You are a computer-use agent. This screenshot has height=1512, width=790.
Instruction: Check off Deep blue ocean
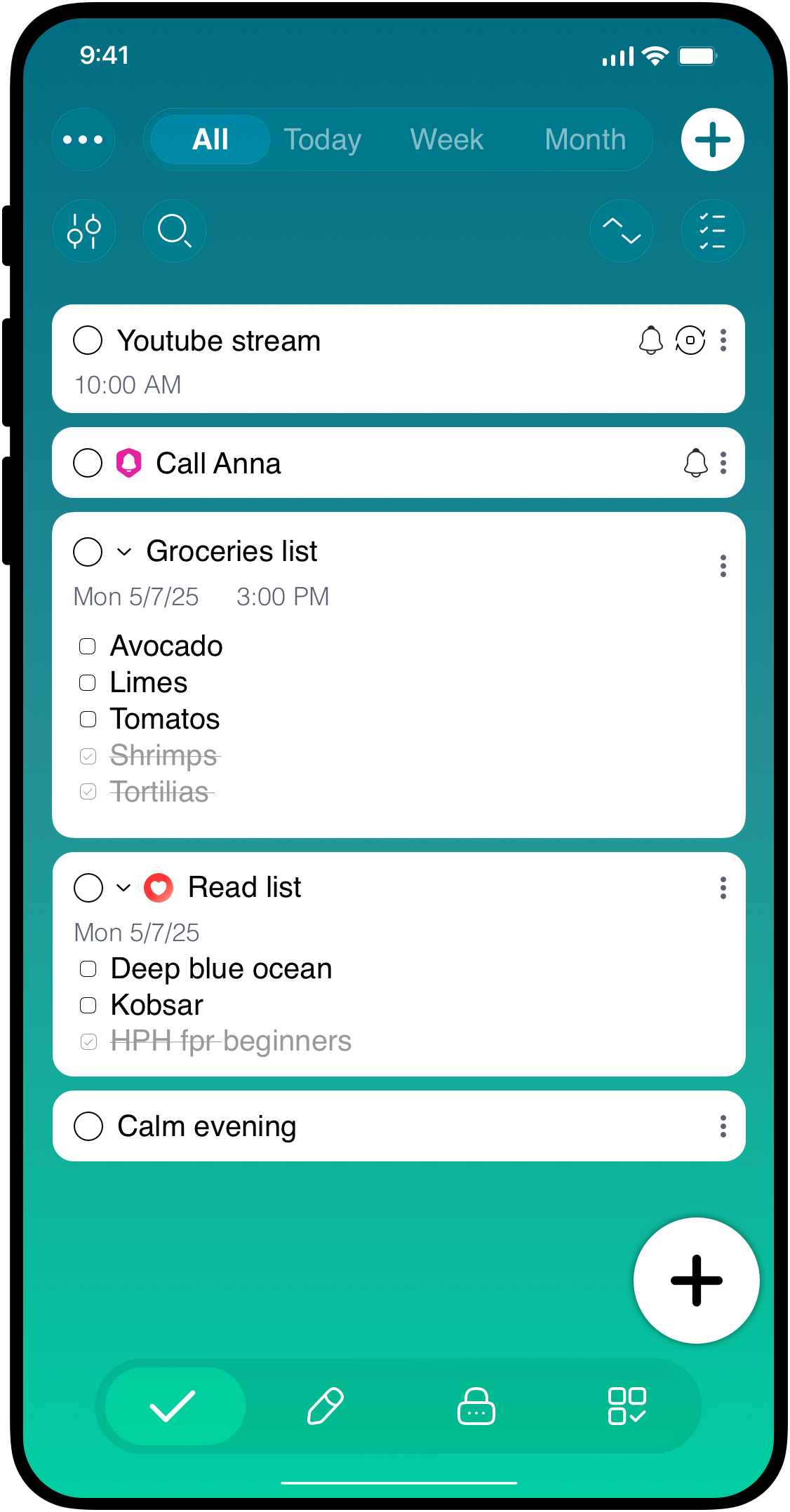click(88, 969)
